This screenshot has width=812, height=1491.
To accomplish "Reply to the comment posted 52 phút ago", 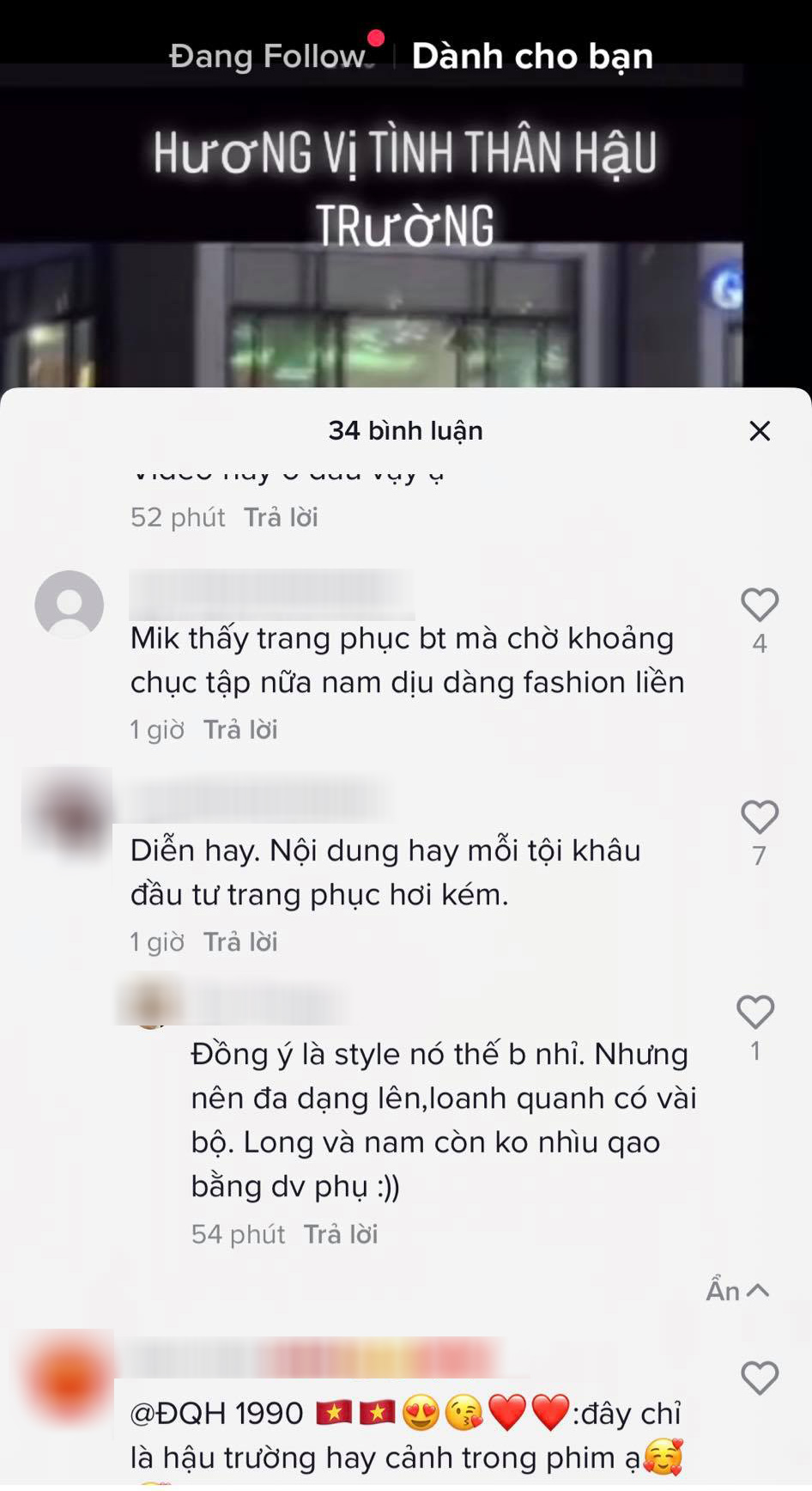I will [x=281, y=518].
